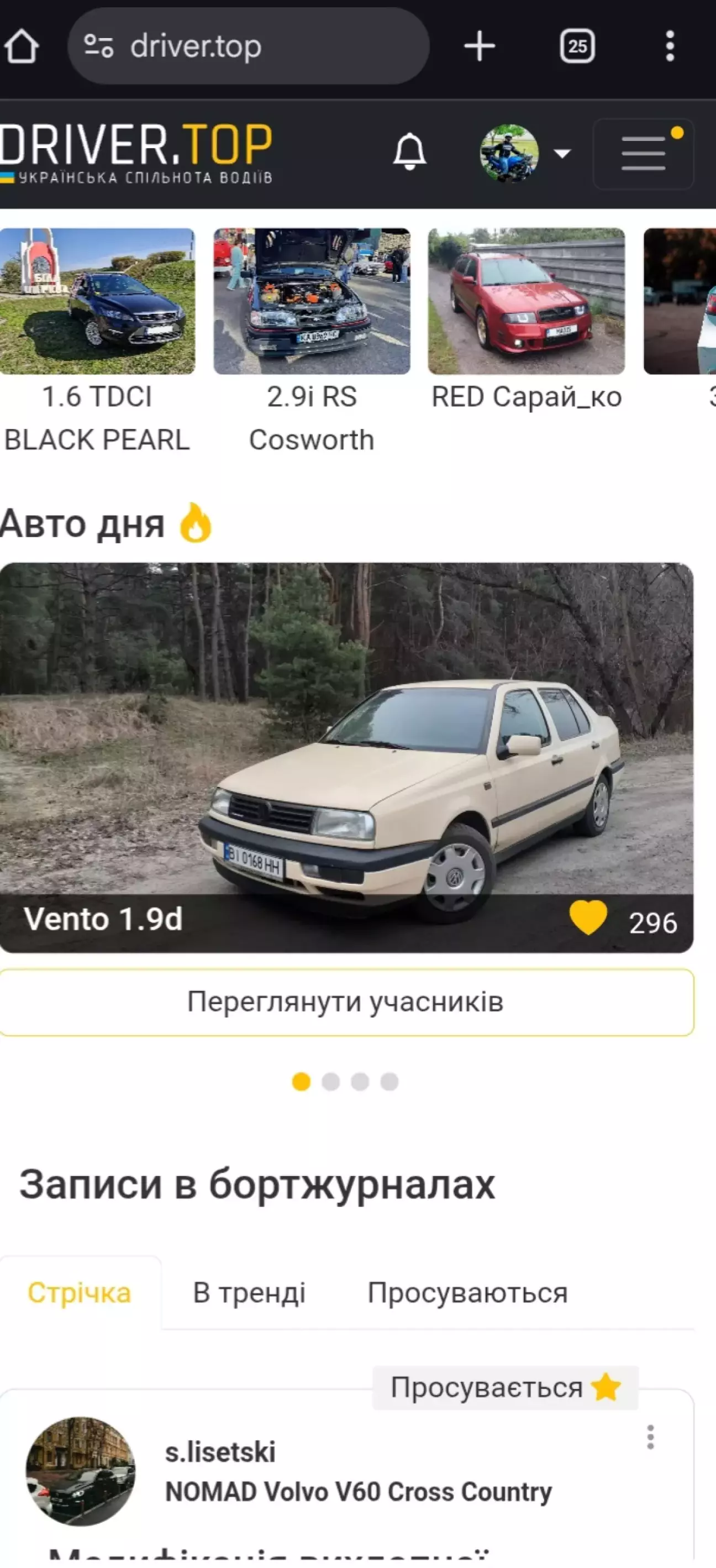716x1568 pixels.
Task: Open the Vento 1.9d car of the day
Action: pos(346,743)
